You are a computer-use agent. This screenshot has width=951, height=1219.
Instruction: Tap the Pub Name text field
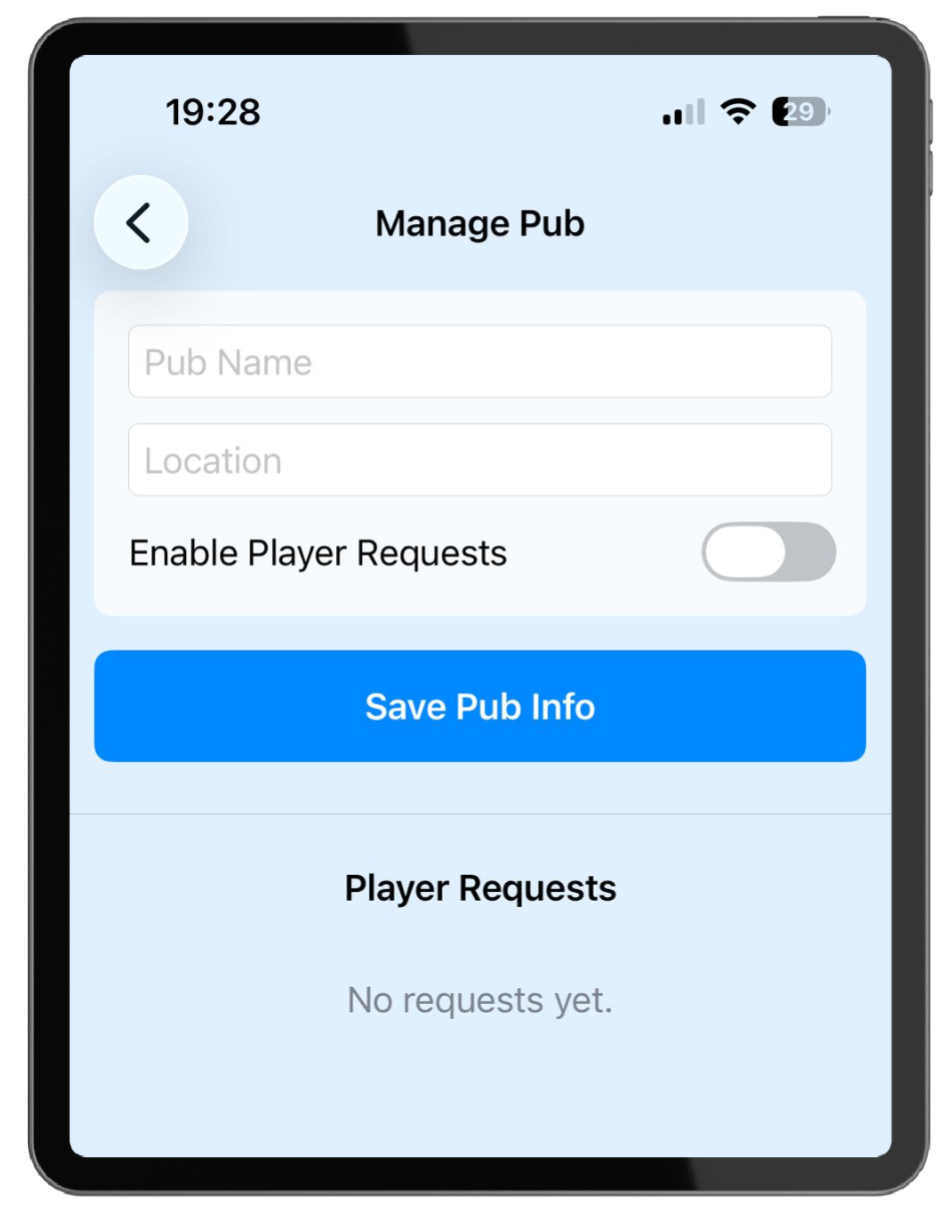click(x=479, y=362)
